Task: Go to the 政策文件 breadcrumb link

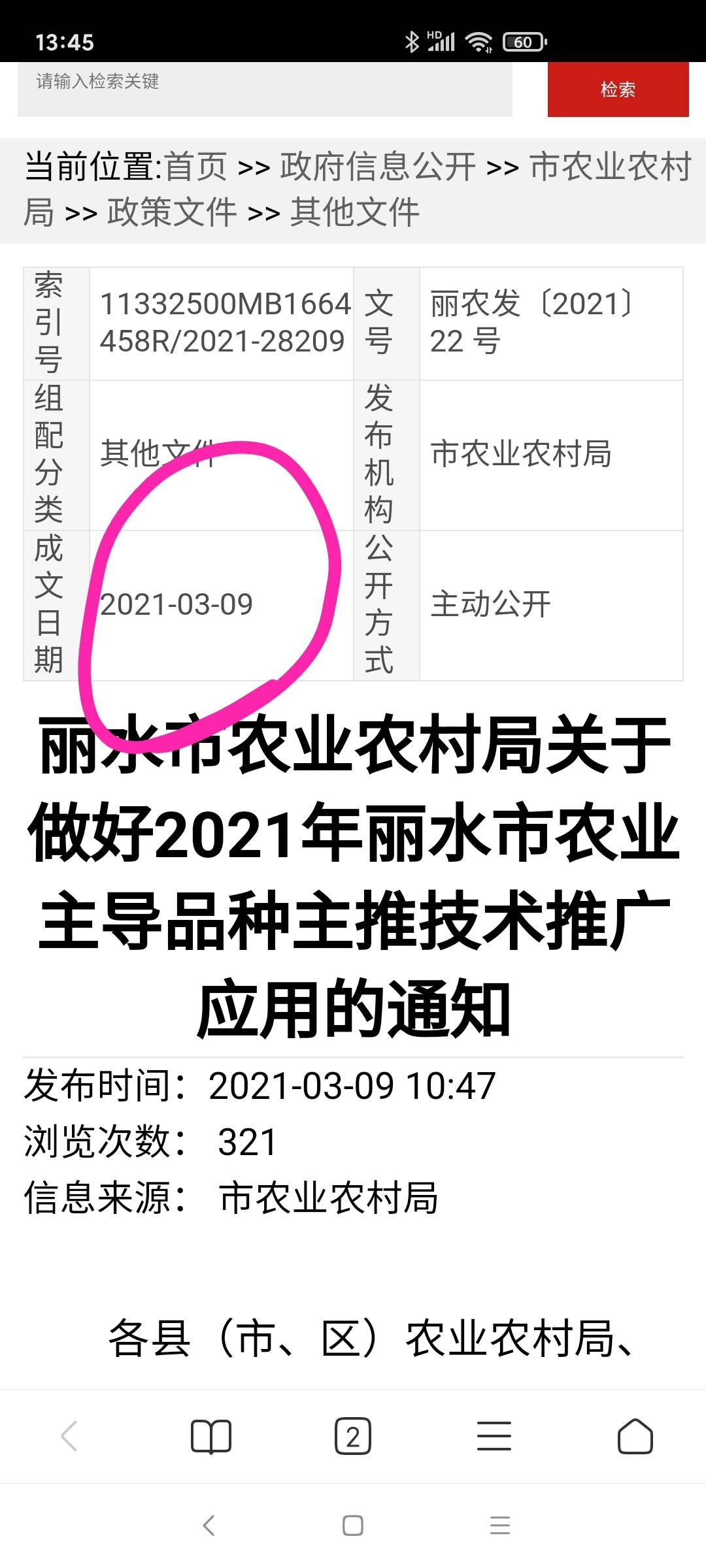Action: point(172,212)
